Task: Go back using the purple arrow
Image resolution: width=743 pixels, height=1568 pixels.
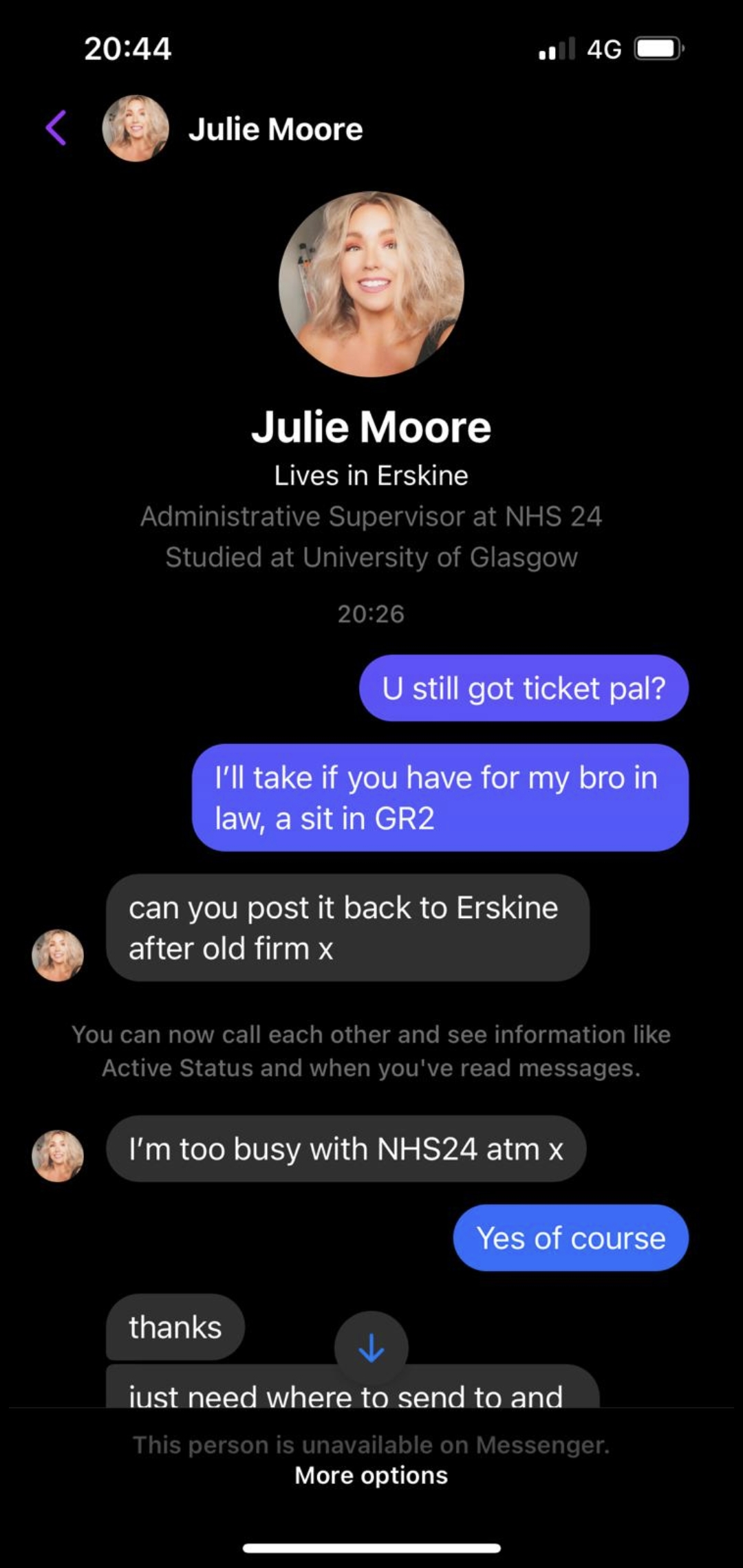Action: pyautogui.click(x=56, y=129)
